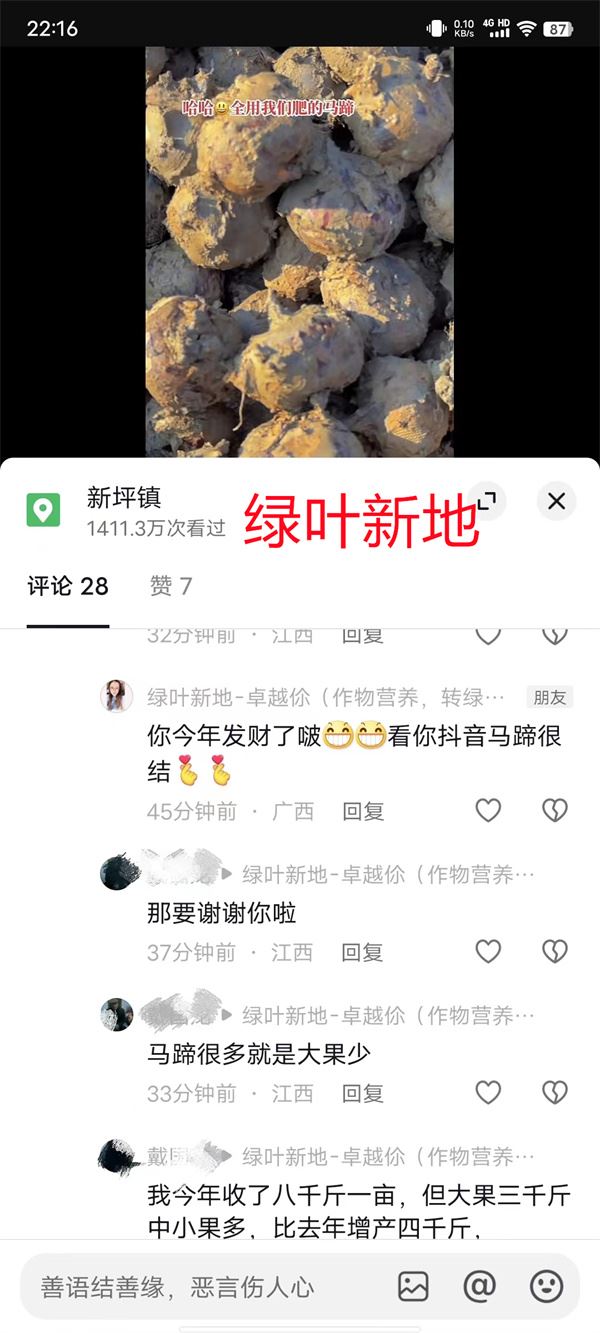Reply to the comment 马蹄很多就是大果少
The width and height of the screenshot is (600, 1333).
click(363, 1093)
